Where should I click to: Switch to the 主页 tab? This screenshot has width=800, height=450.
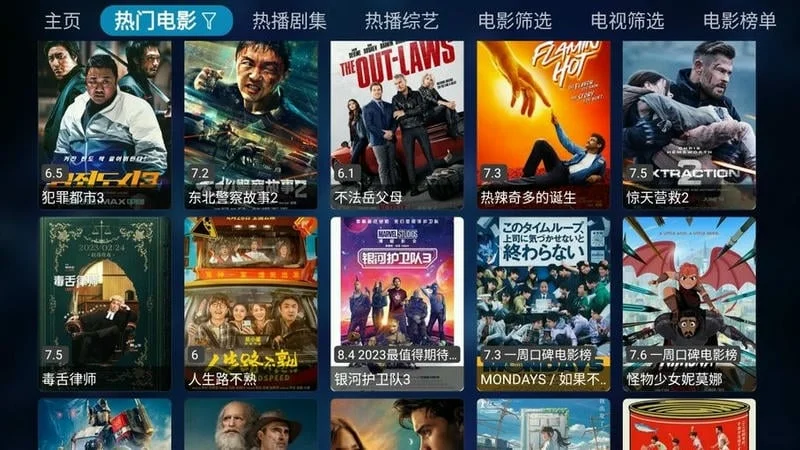click(62, 20)
